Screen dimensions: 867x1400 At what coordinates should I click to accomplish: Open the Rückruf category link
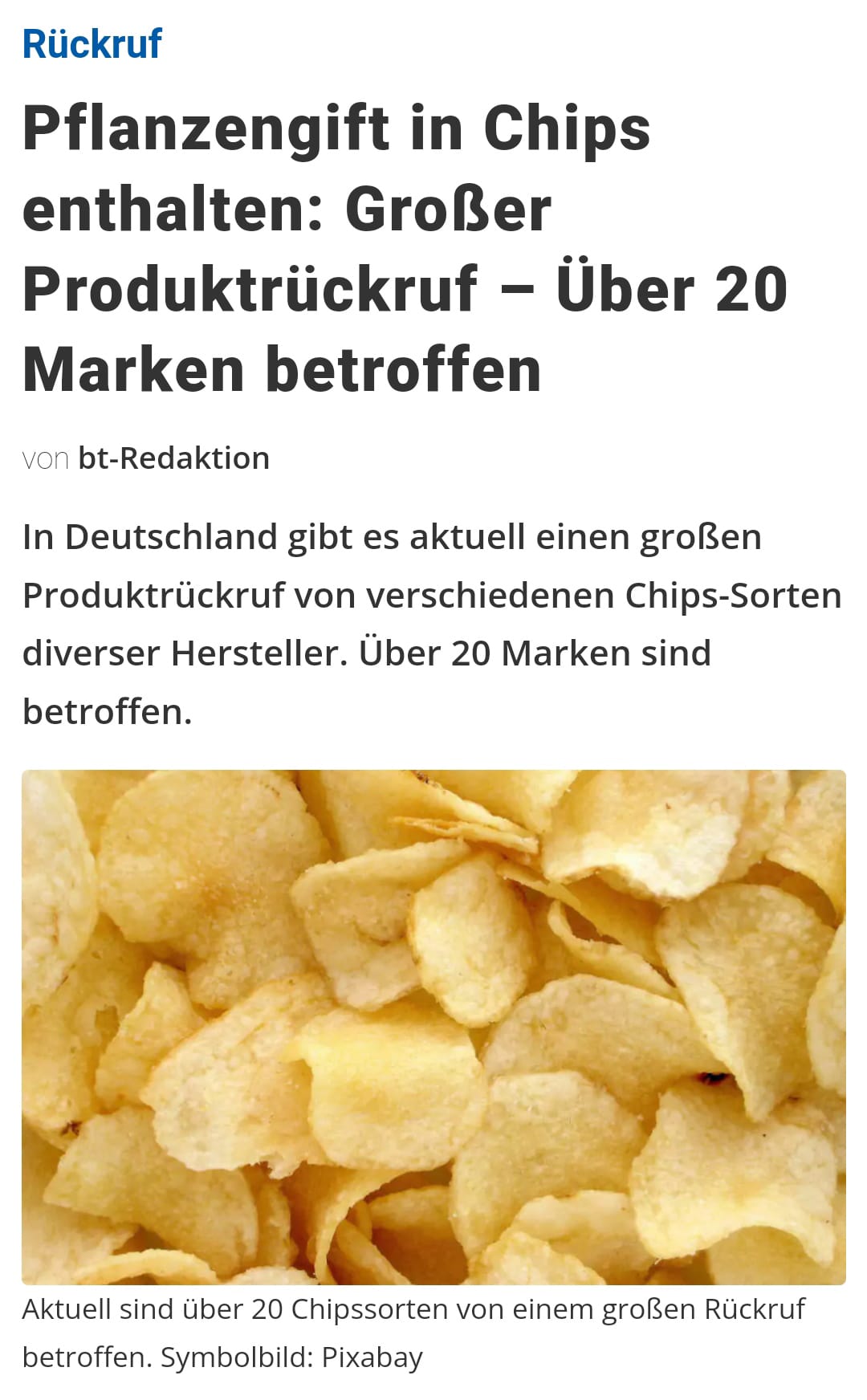coord(92,44)
